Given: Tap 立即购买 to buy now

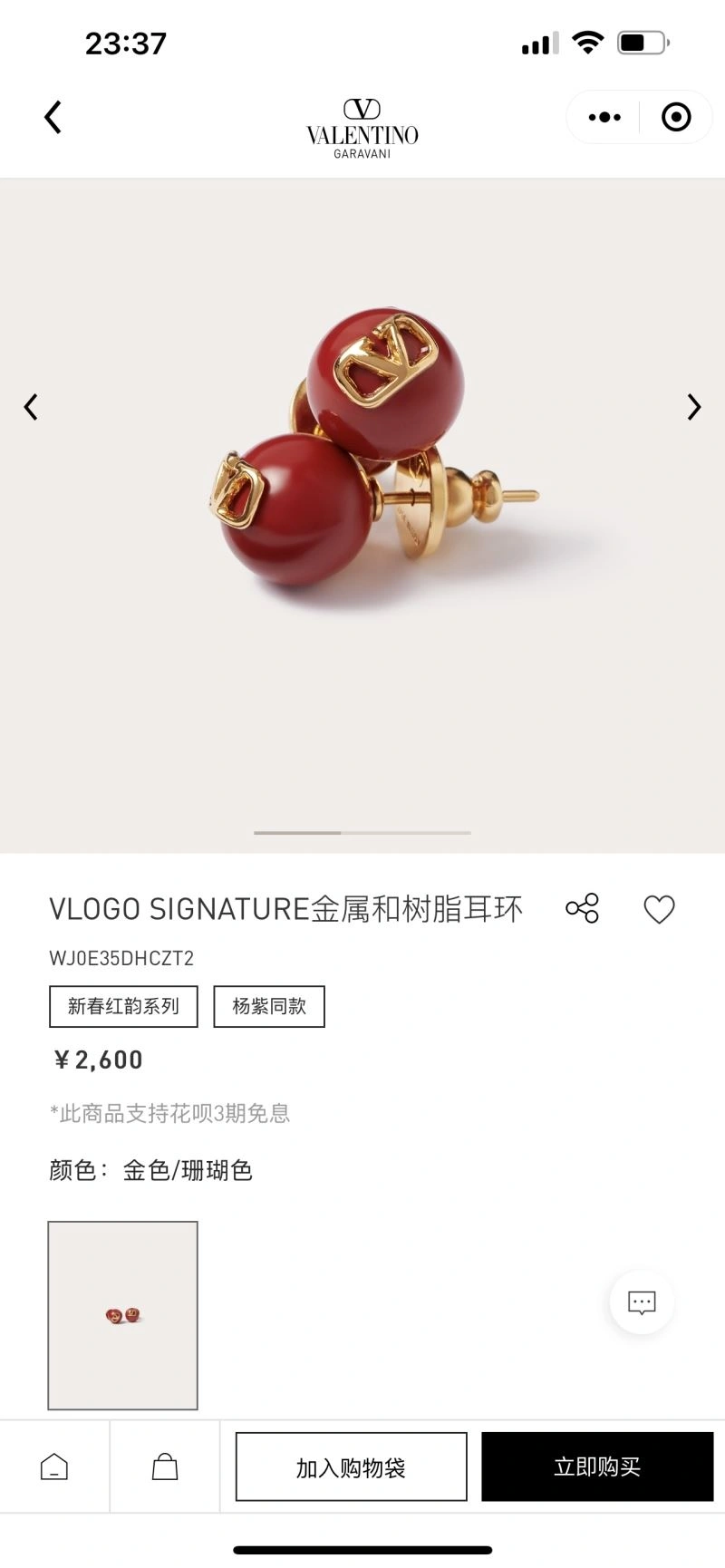Looking at the screenshot, I should tap(597, 1466).
